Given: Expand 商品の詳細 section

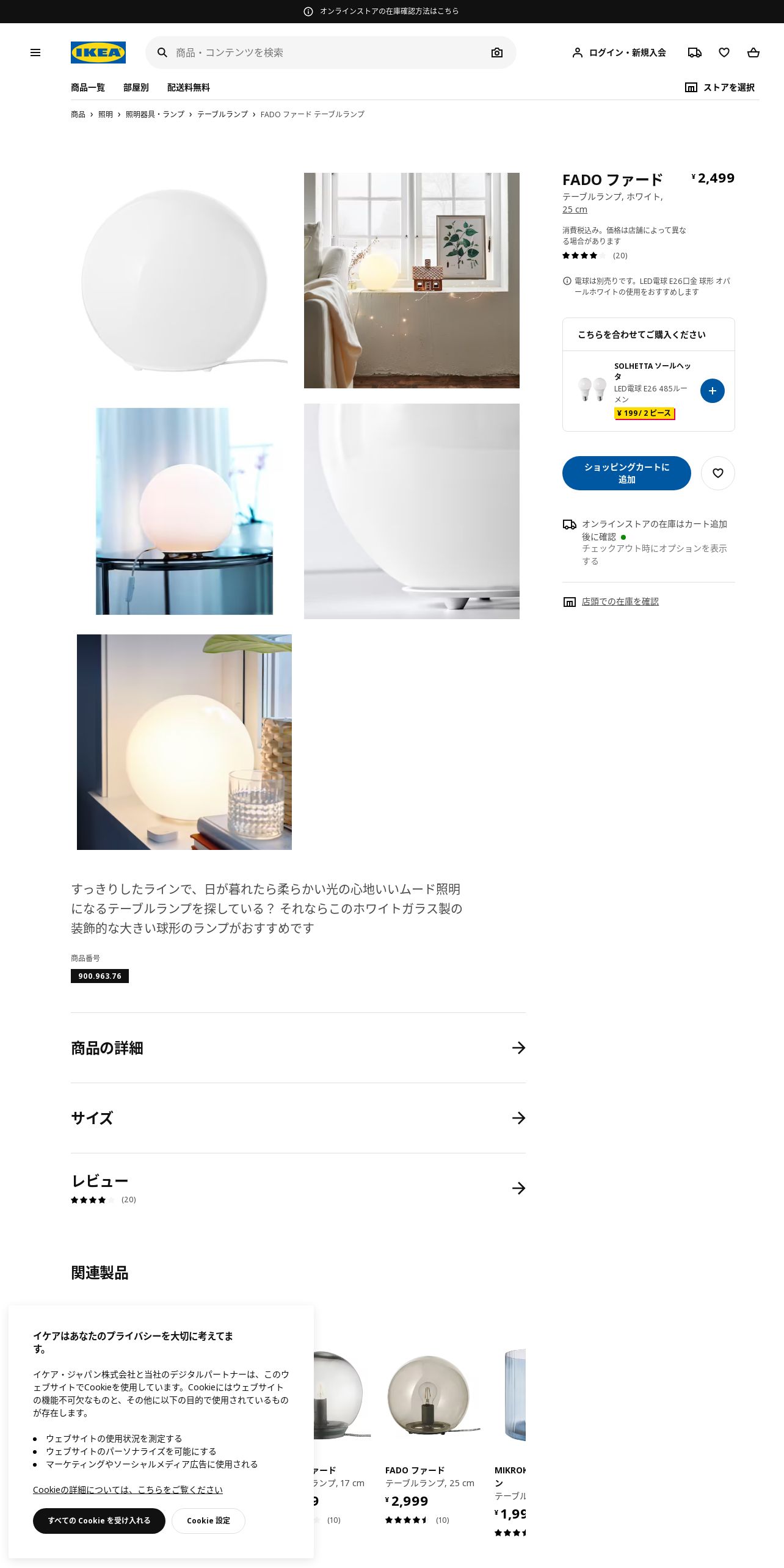Looking at the screenshot, I should click(298, 1048).
